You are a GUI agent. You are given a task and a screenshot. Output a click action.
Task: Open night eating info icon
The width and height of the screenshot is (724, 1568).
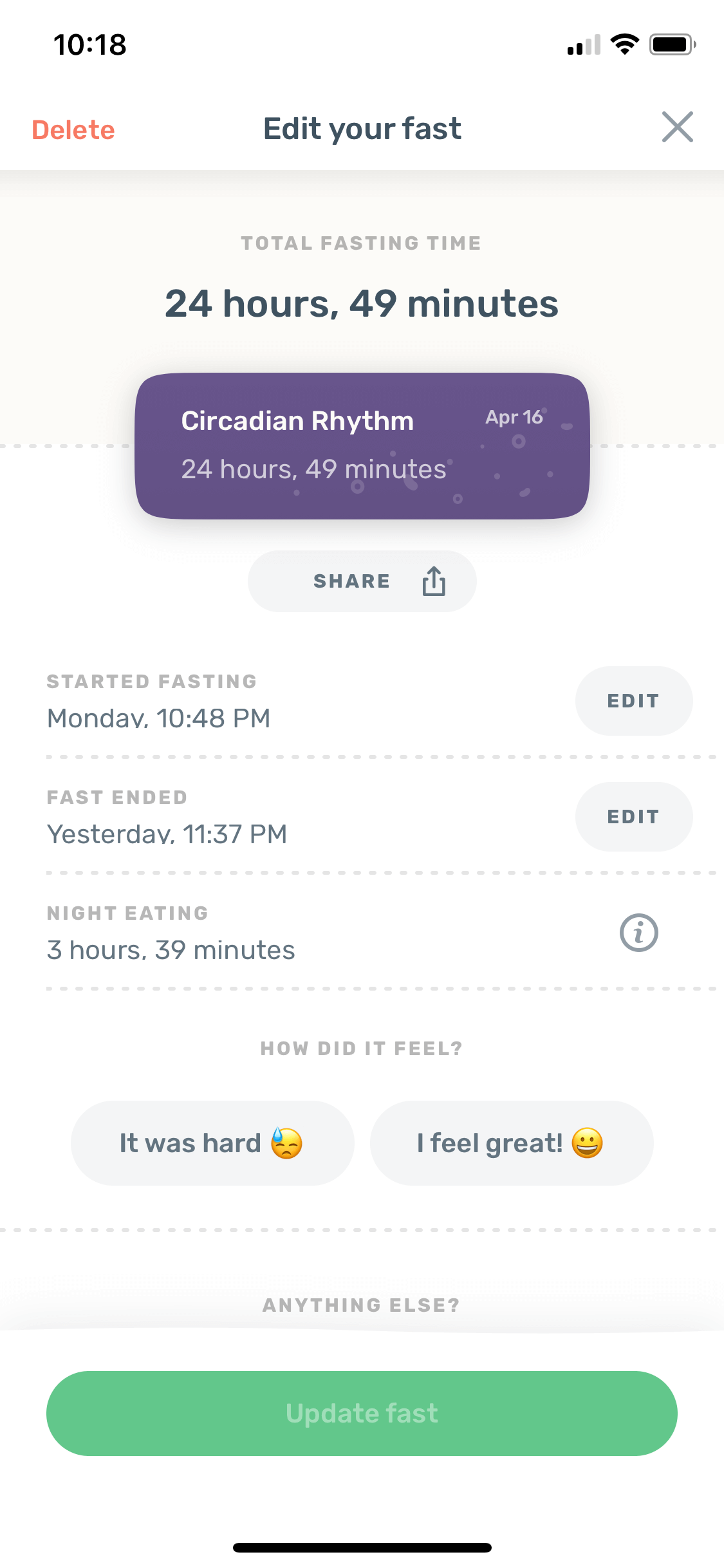638,933
